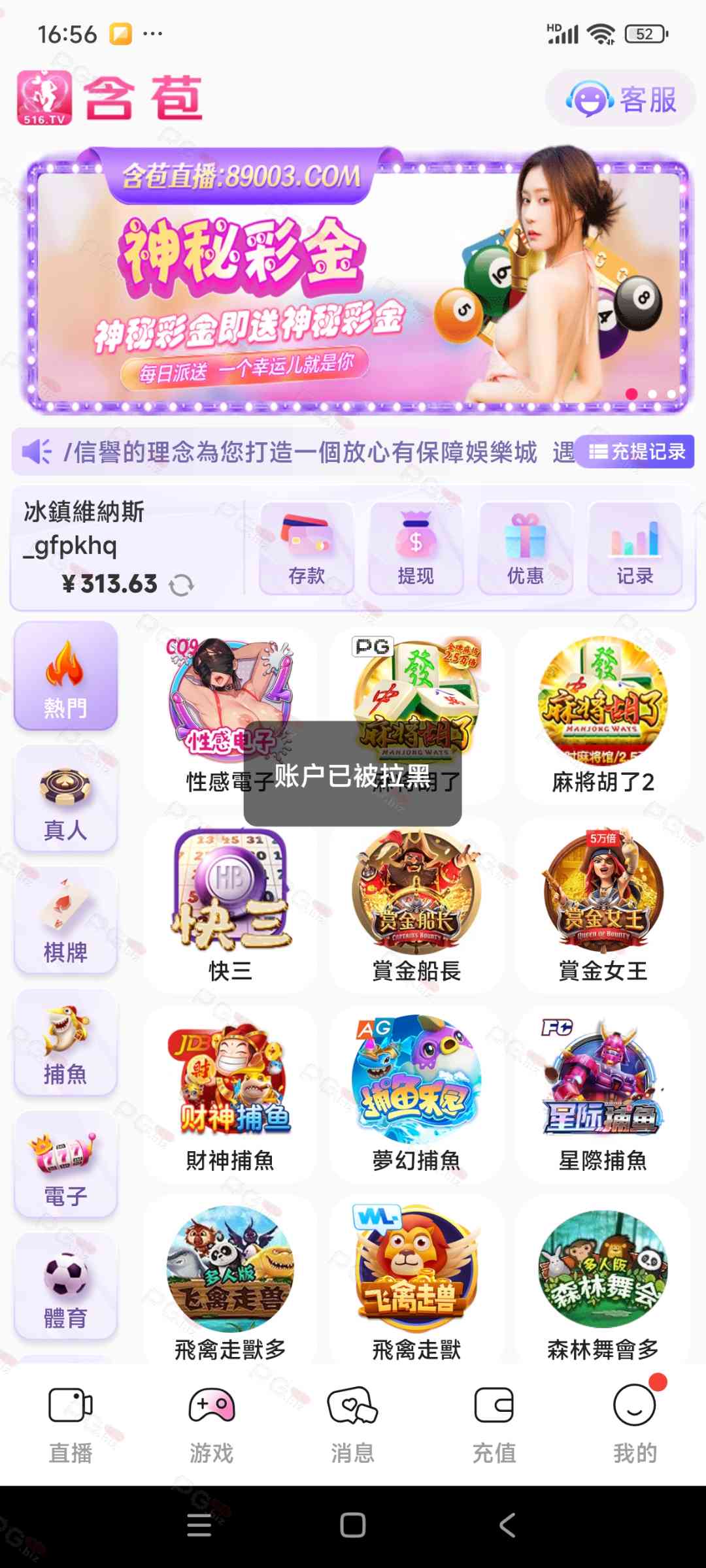Launch the 賞金船長 game
This screenshot has height=1568, width=706.
coord(416,903)
